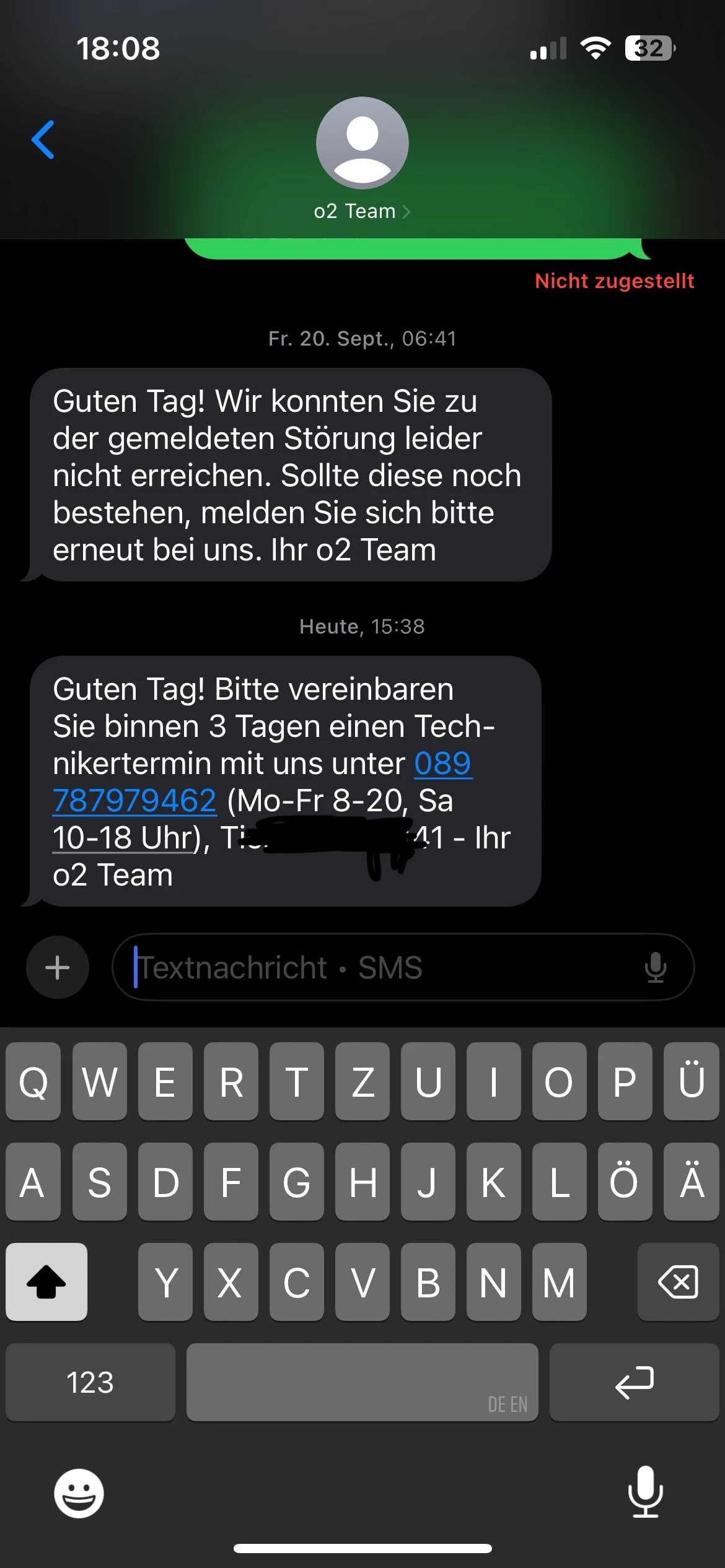Tap the shift key on keyboard
Viewport: 725px width, 1568px height.
pos(46,1282)
